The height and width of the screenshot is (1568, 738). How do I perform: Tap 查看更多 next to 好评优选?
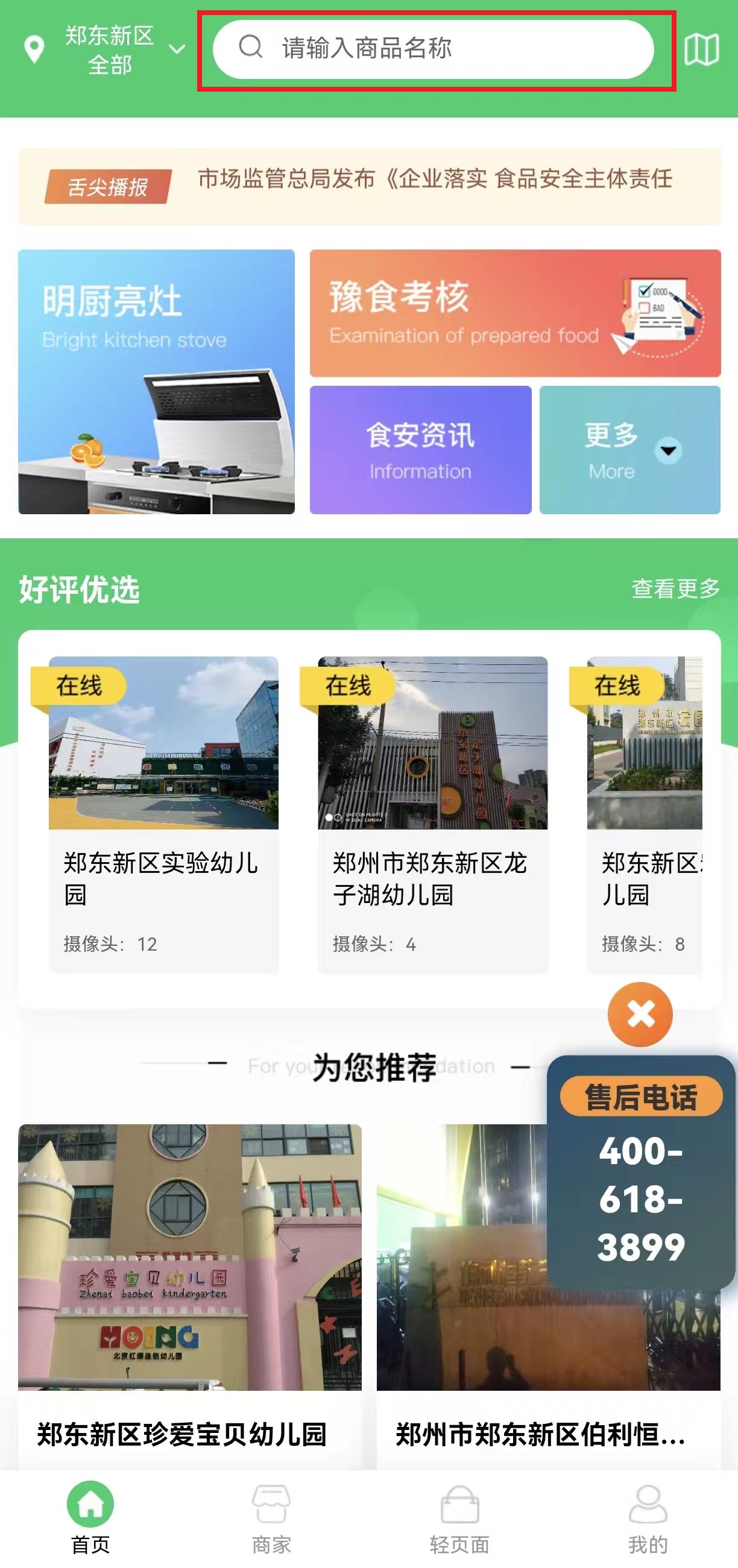tap(675, 588)
